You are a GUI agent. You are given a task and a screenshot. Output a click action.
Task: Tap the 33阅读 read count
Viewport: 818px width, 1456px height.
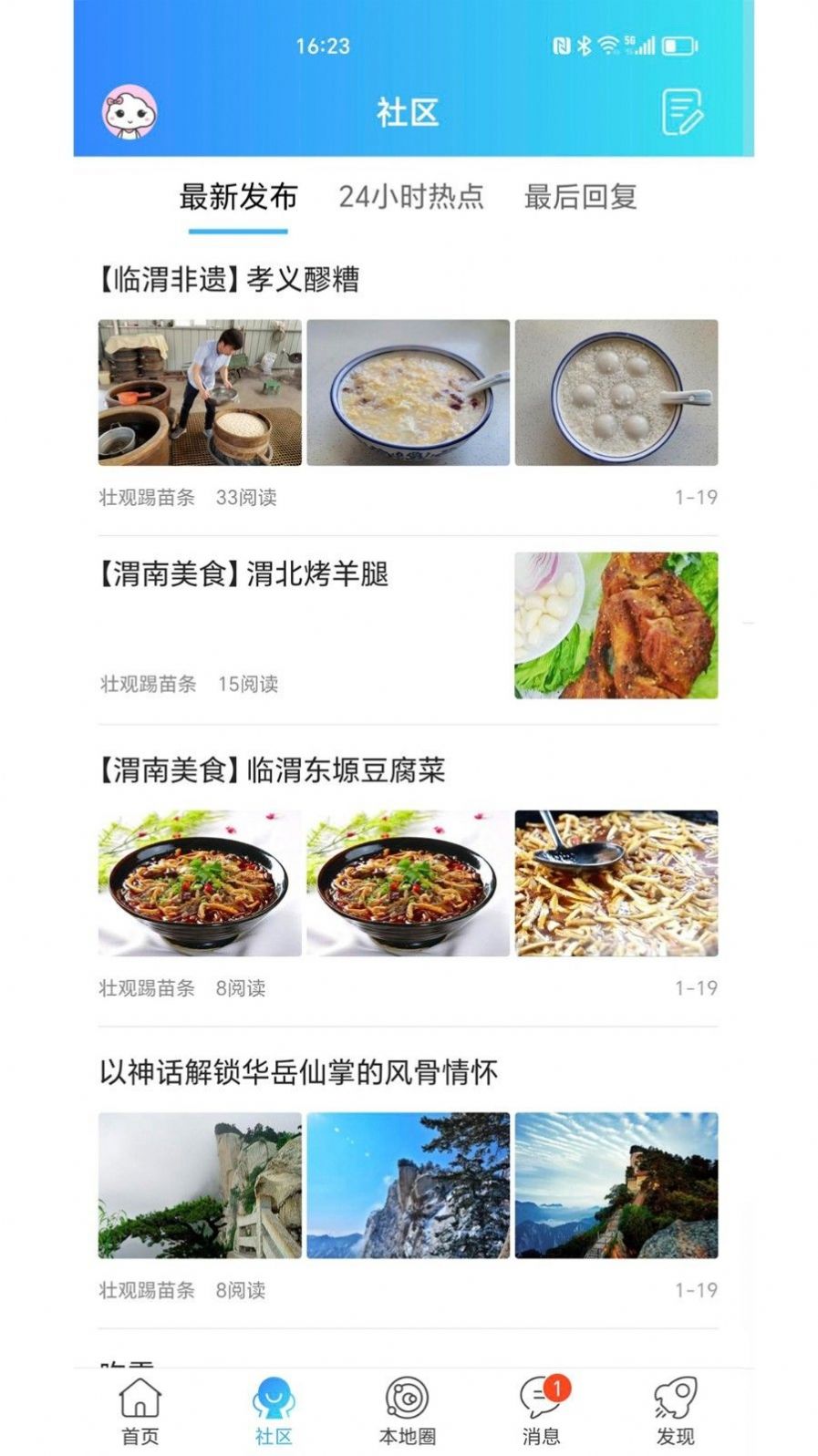(249, 498)
